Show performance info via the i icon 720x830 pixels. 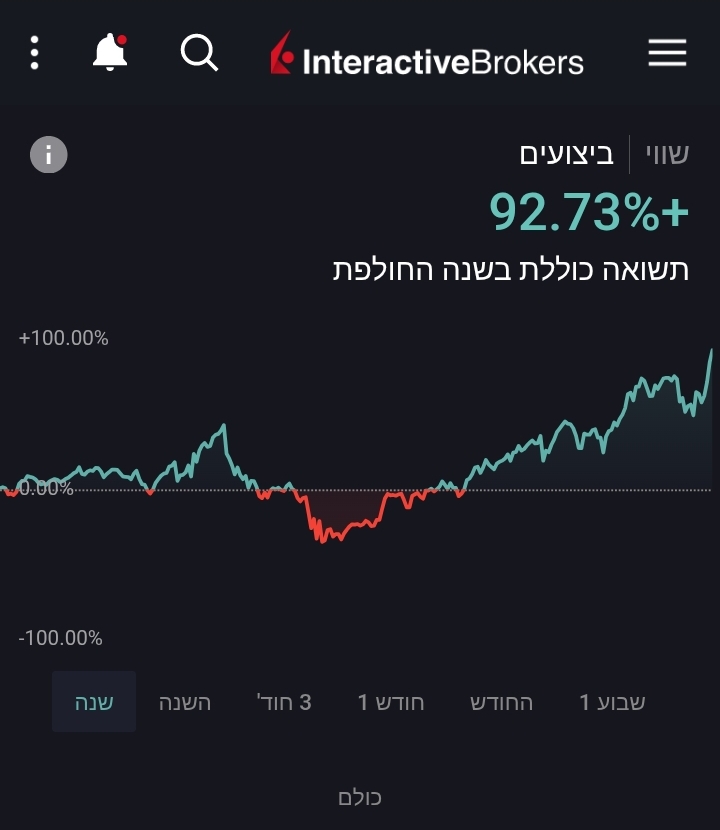[x=48, y=155]
